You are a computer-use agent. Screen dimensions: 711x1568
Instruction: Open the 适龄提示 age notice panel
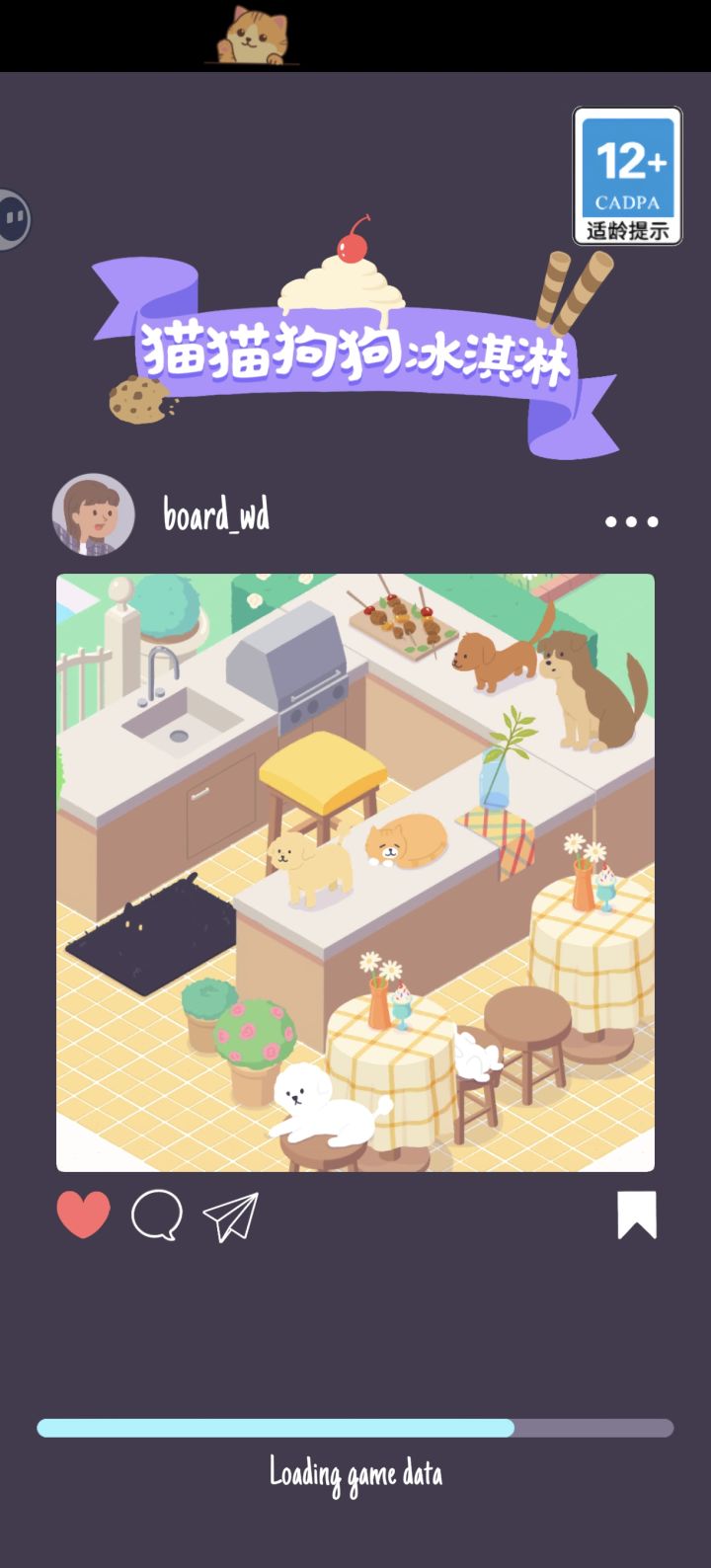click(x=626, y=229)
